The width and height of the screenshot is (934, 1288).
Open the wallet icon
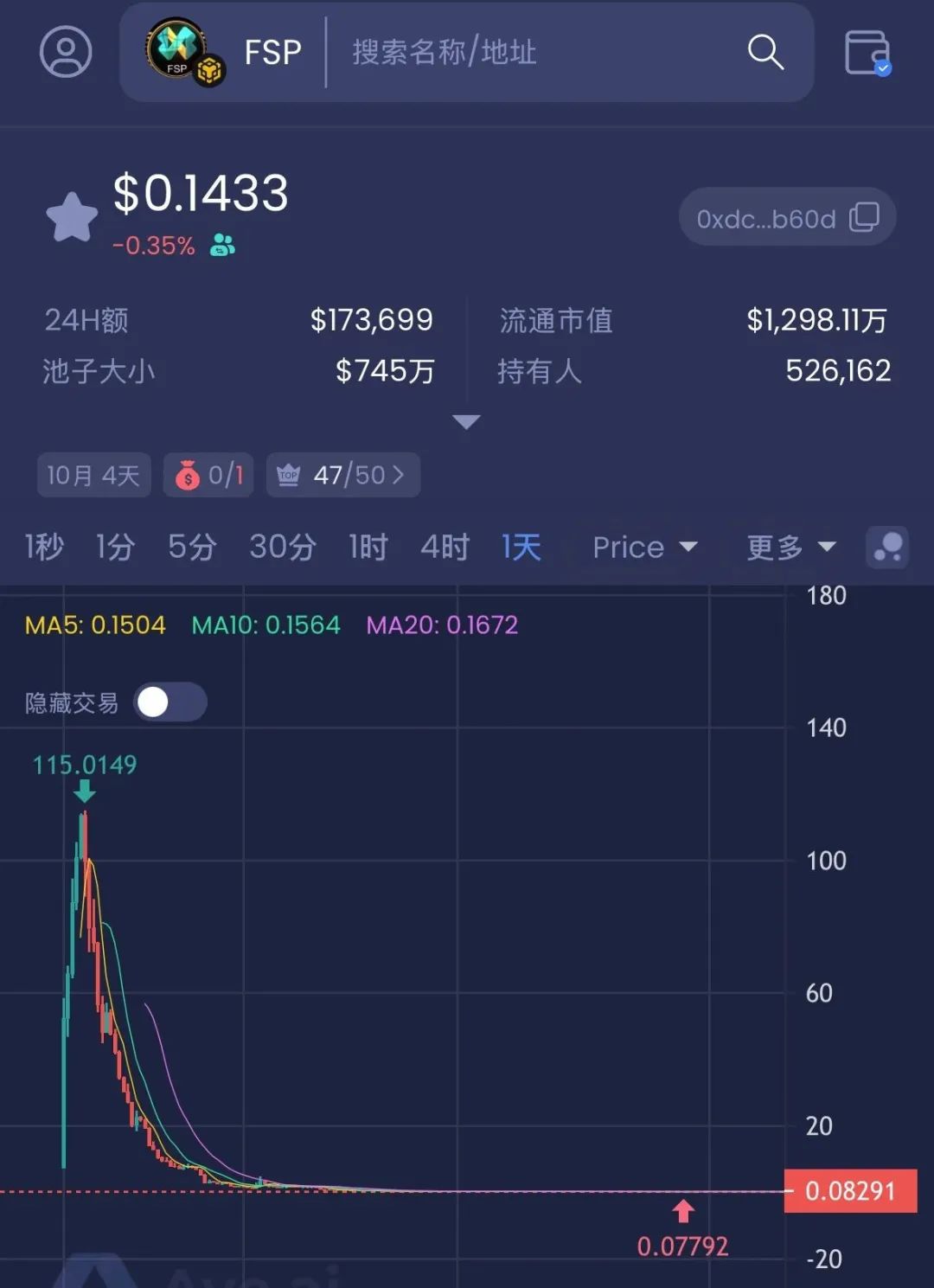click(x=867, y=53)
